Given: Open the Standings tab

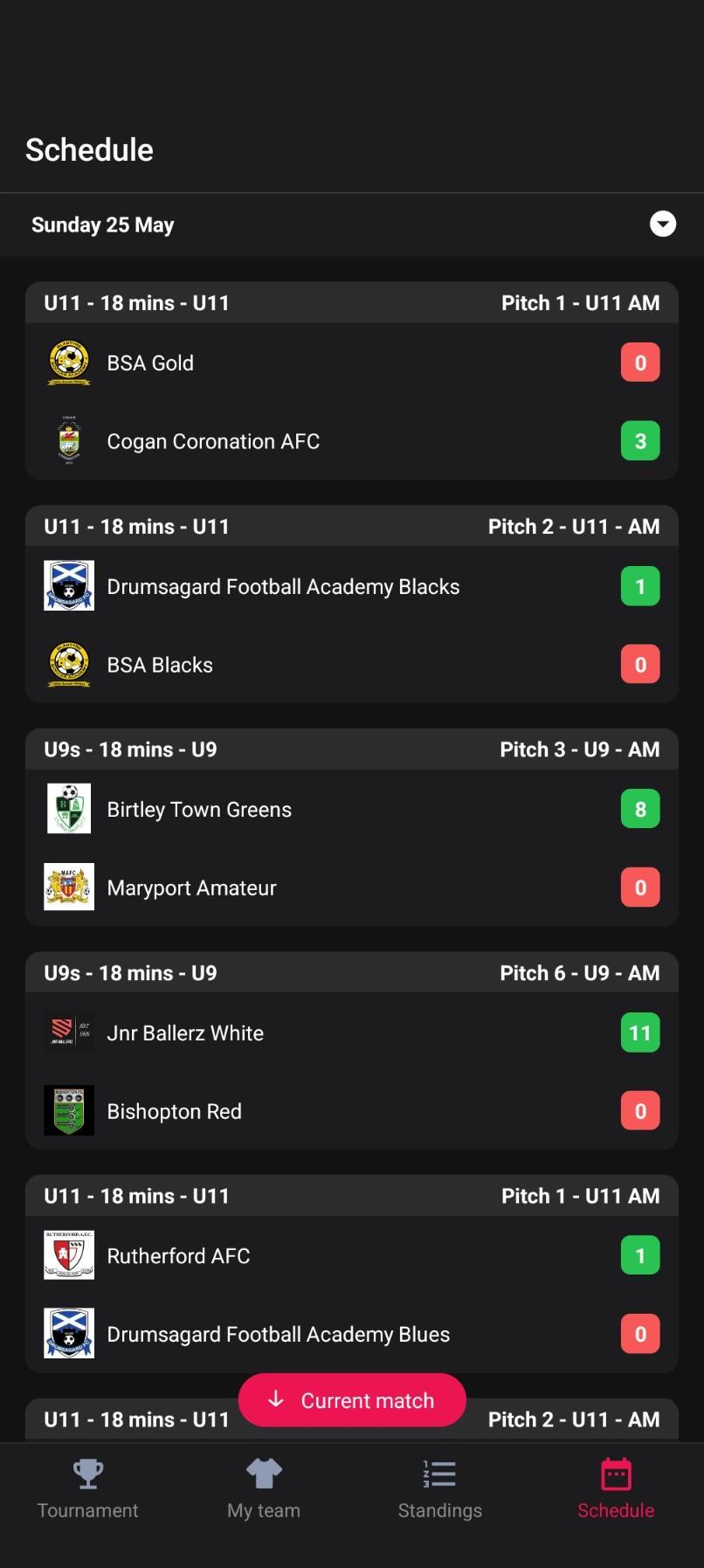Looking at the screenshot, I should point(439,1489).
